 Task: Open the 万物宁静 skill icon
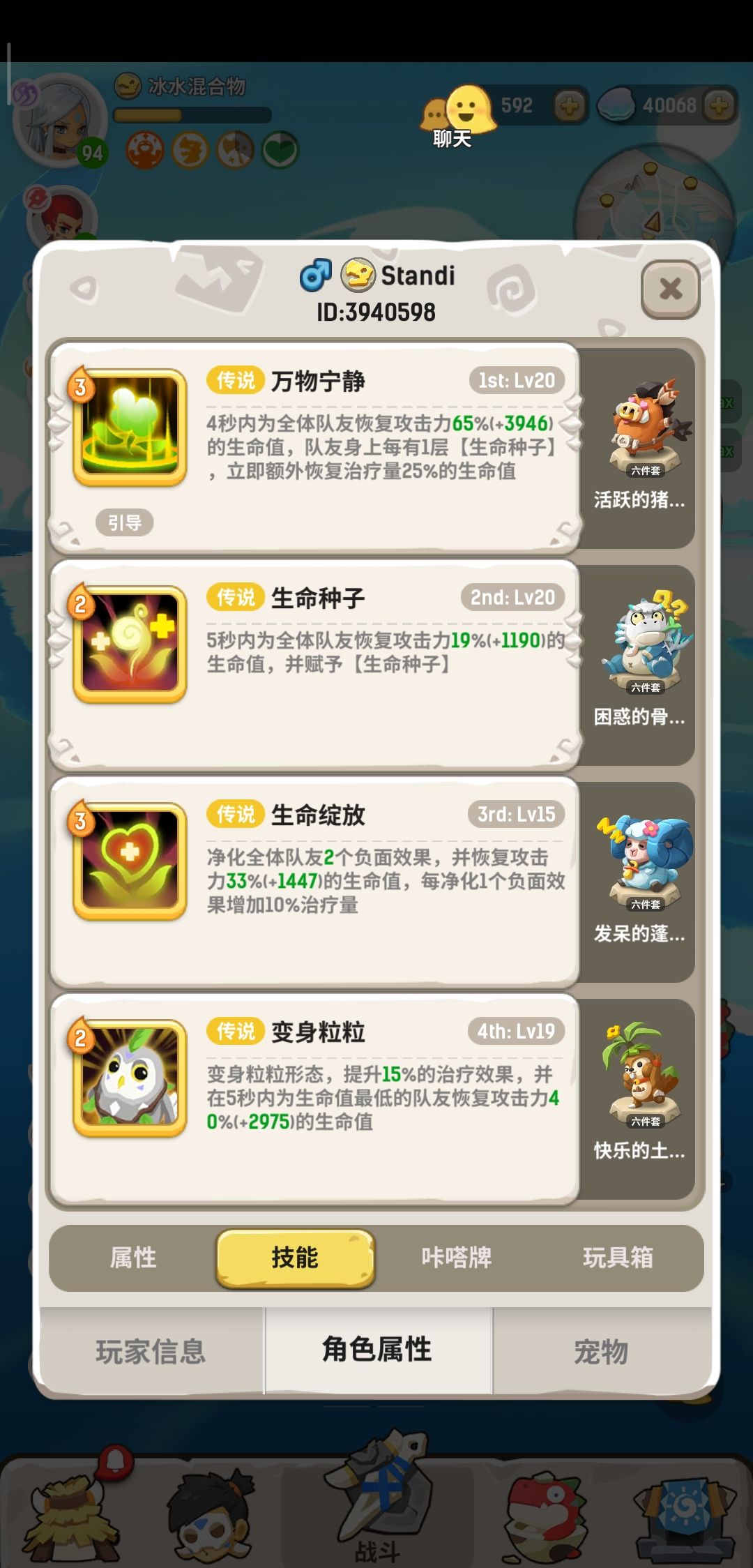pos(129,425)
